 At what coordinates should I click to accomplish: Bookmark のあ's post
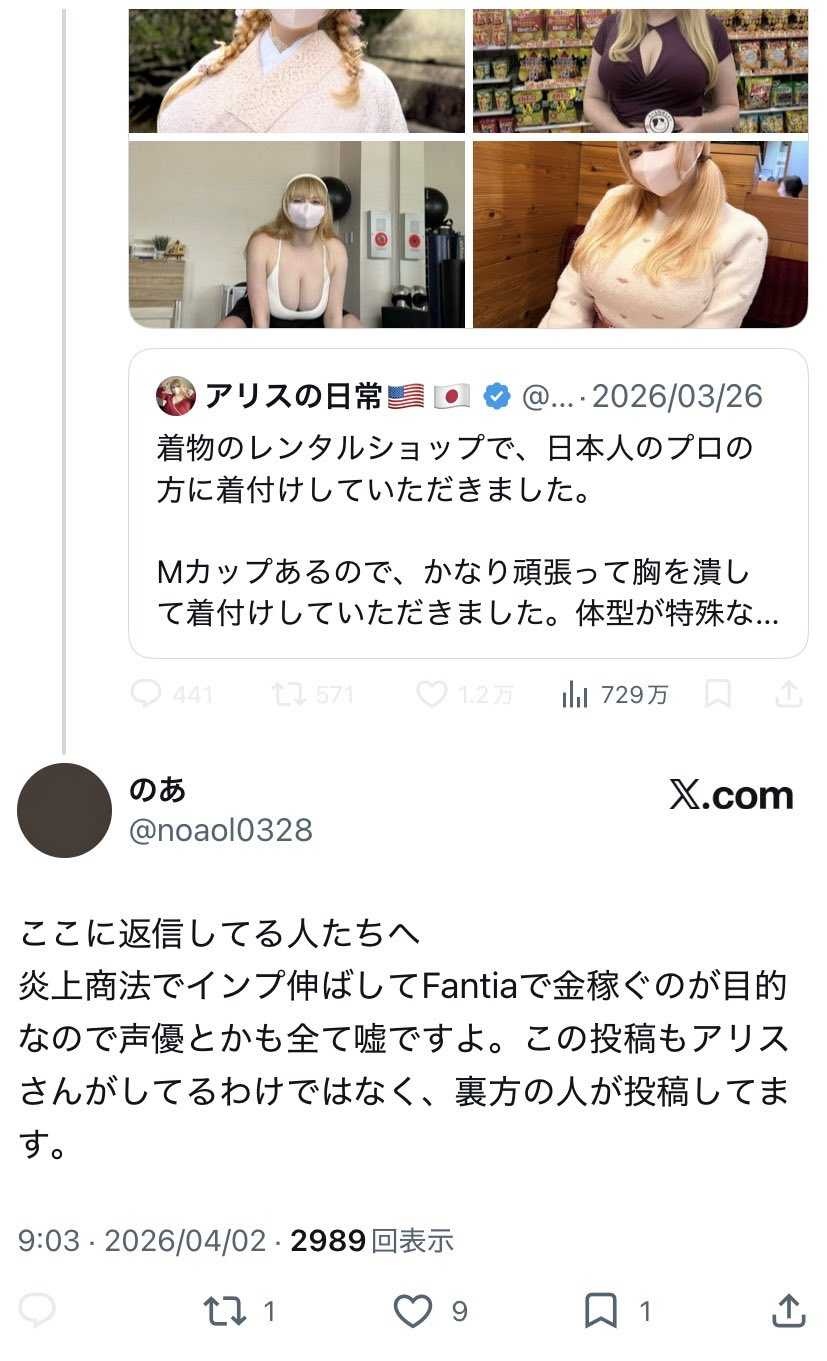[600, 1310]
